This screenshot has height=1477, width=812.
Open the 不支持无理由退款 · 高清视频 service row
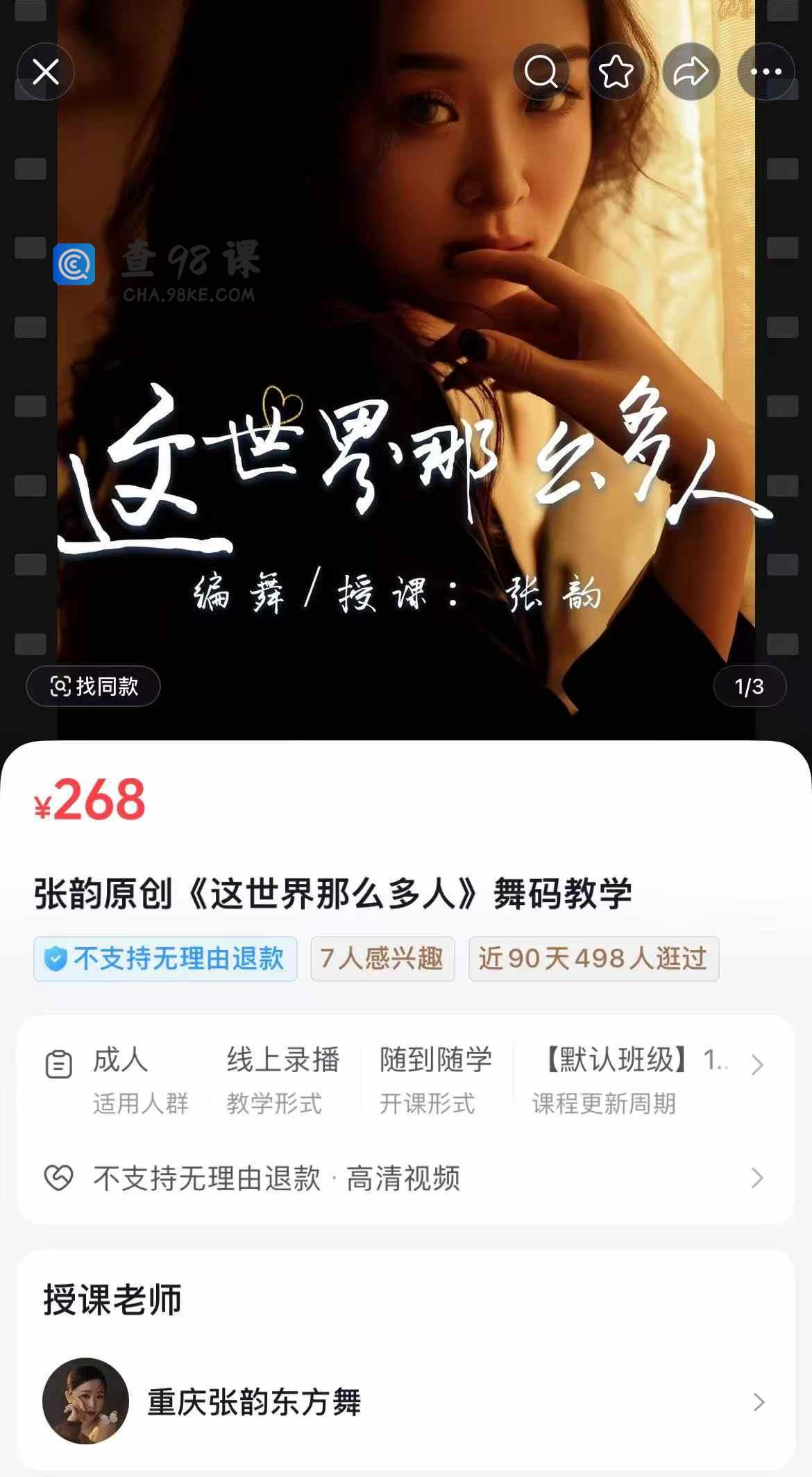406,1178
